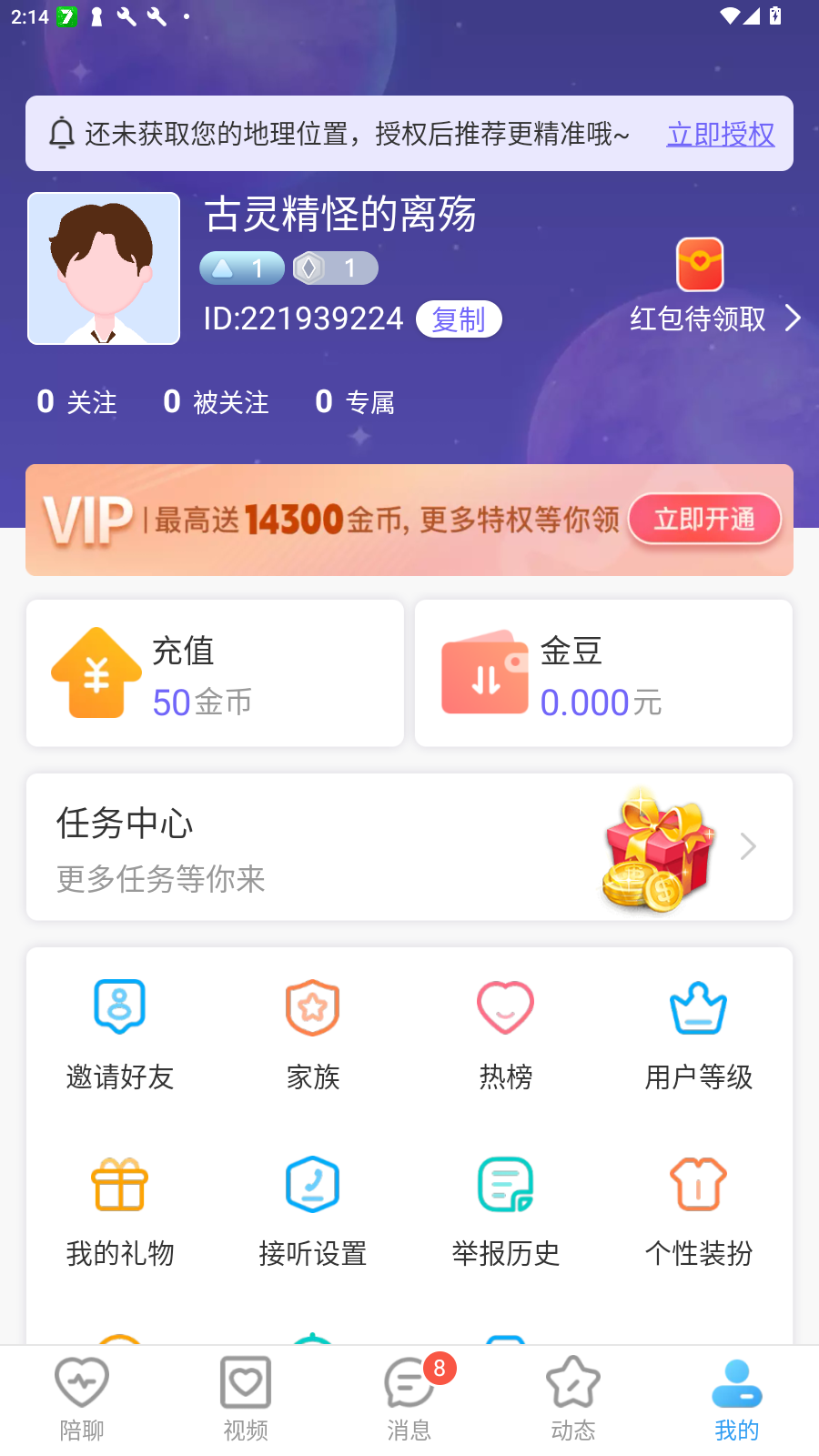819x1456 pixels.
Task: Open the profile avatar picture
Action: pos(104,268)
